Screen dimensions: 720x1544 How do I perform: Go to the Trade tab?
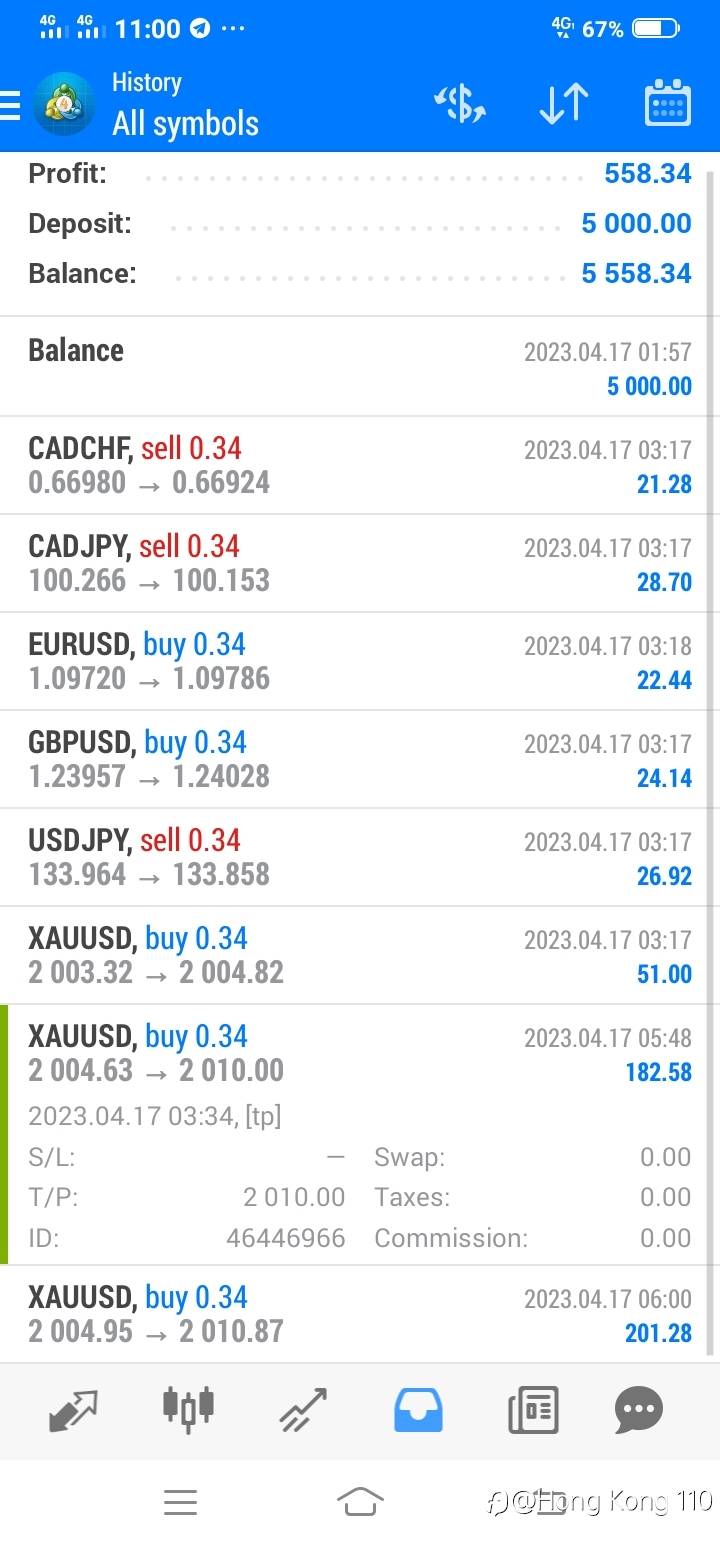coord(303,1410)
